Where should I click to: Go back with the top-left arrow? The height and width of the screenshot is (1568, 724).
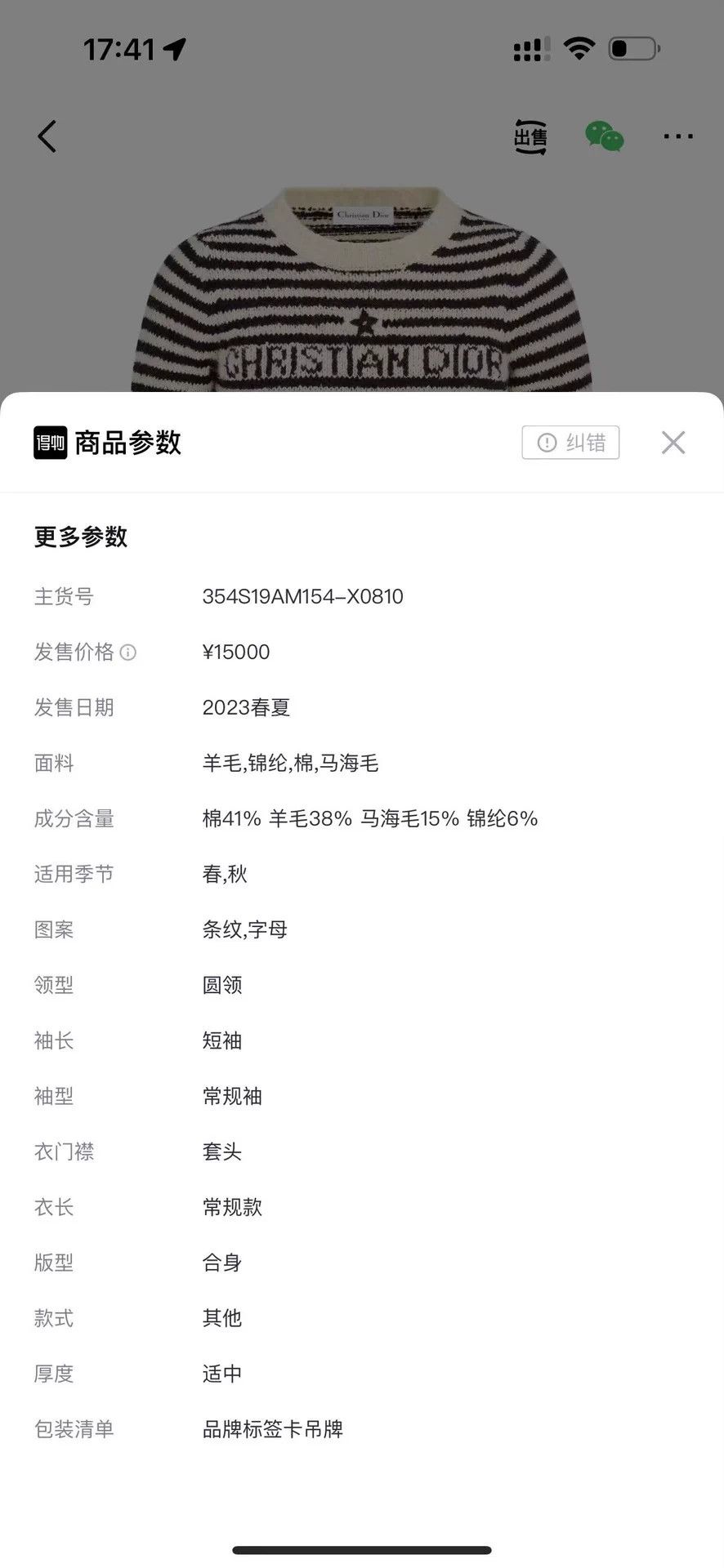pyautogui.click(x=47, y=136)
